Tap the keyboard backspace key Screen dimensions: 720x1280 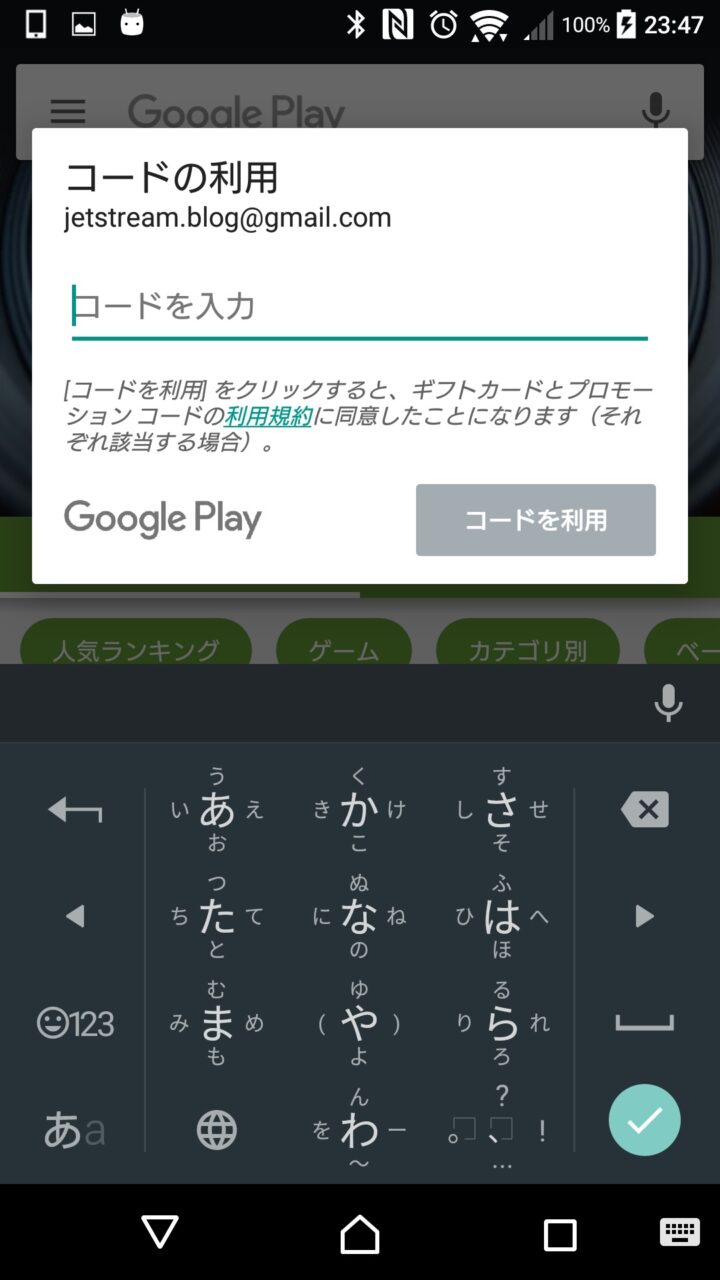click(x=645, y=810)
